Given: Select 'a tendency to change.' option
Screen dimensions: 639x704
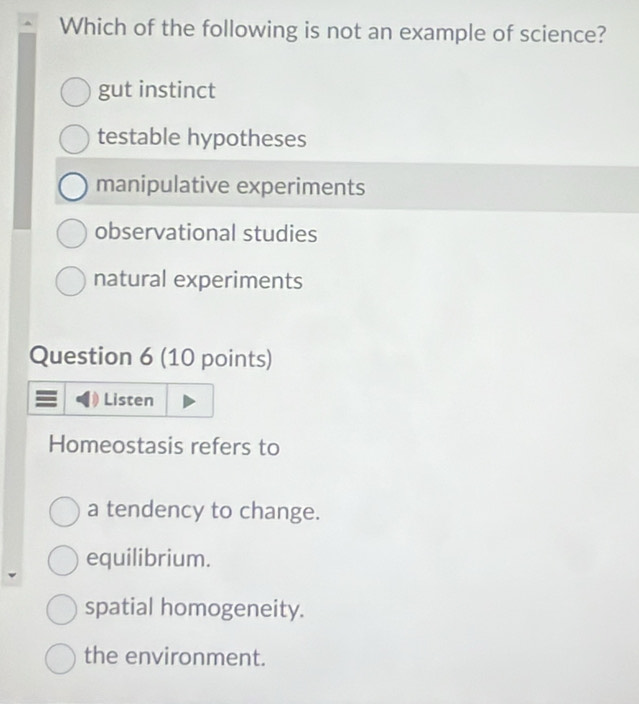Looking at the screenshot, I should pos(65,511).
